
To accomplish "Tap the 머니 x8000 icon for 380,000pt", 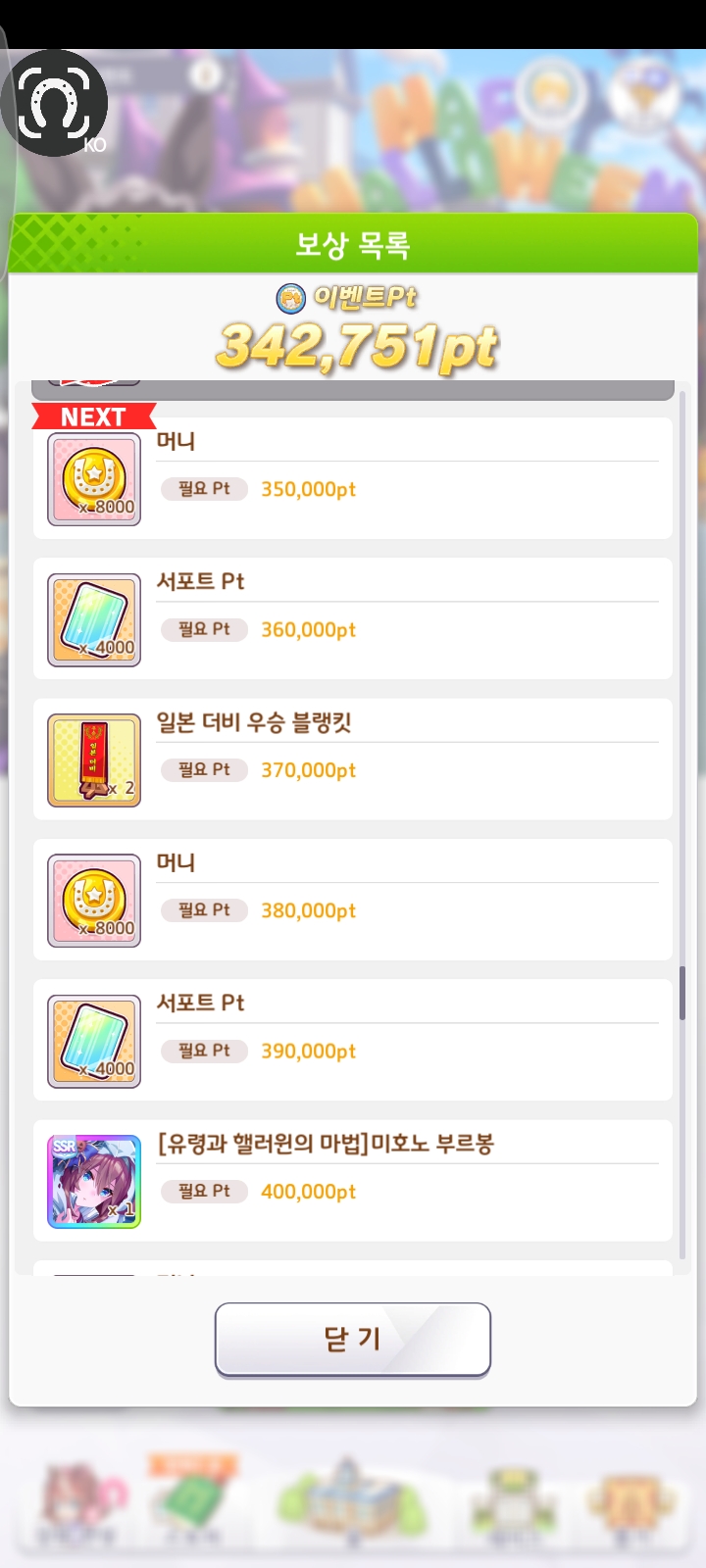I will [94, 901].
